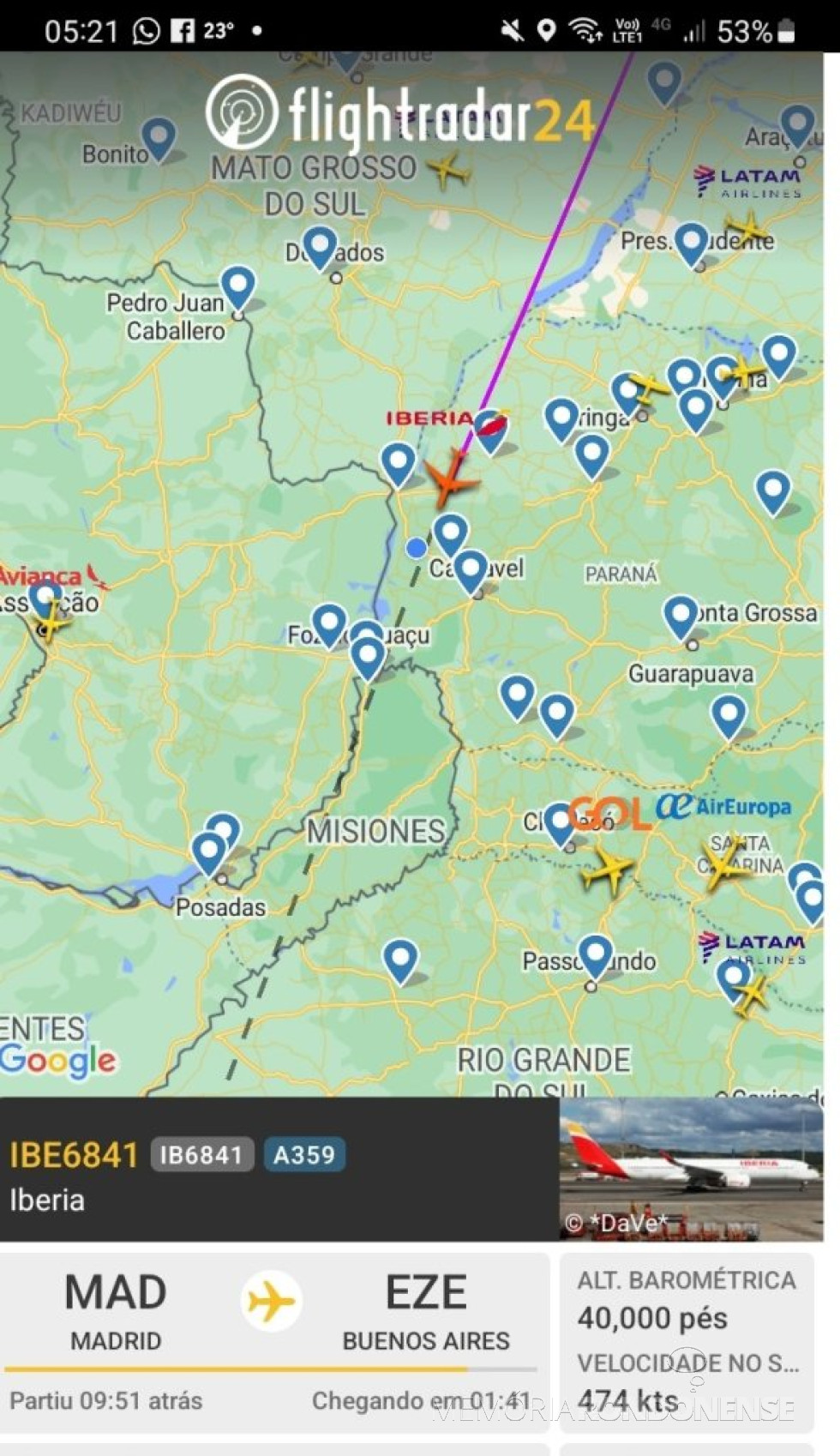Select the LATAM plane near Presidente Prudente
This screenshot has height=1456, width=840.
coord(747,229)
